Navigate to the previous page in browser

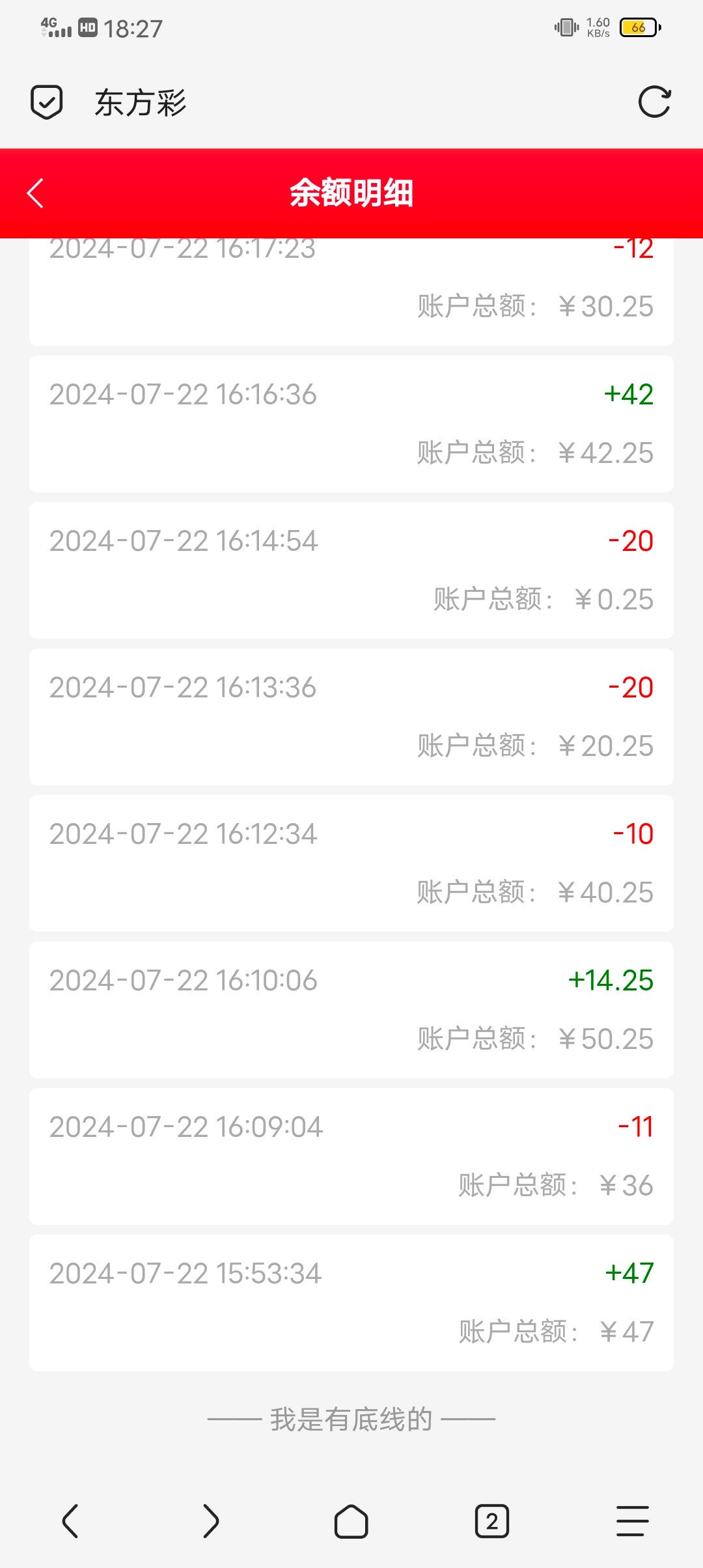(70, 1521)
